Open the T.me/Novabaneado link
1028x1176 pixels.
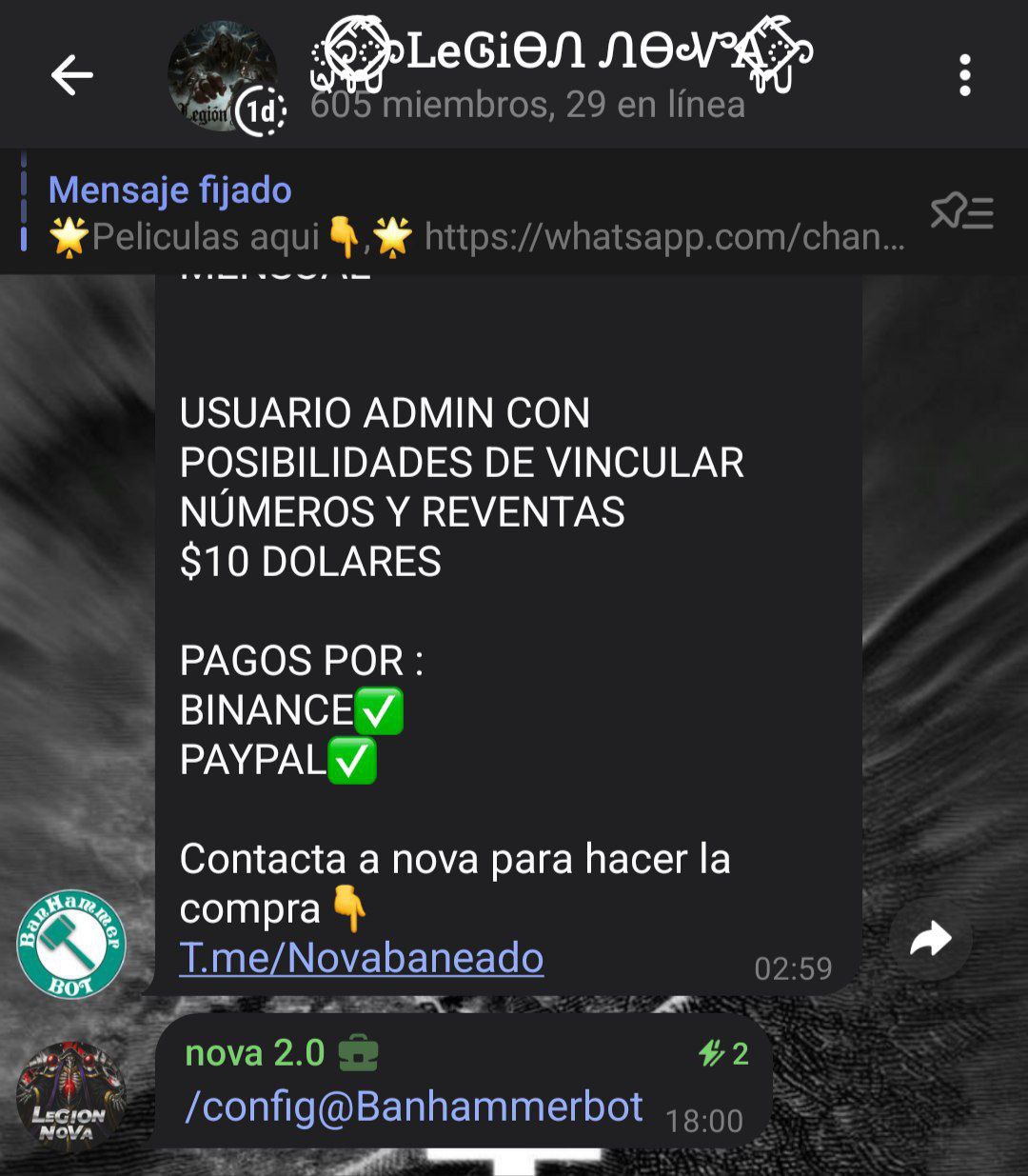tap(362, 958)
